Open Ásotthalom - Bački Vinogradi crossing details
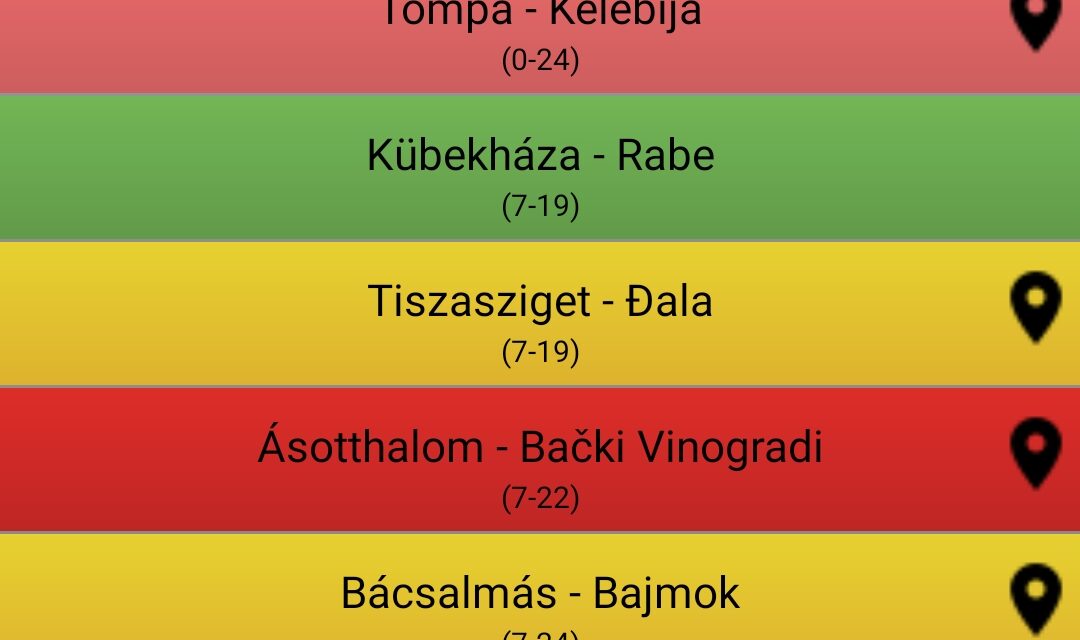The width and height of the screenshot is (1080, 640). click(x=540, y=460)
